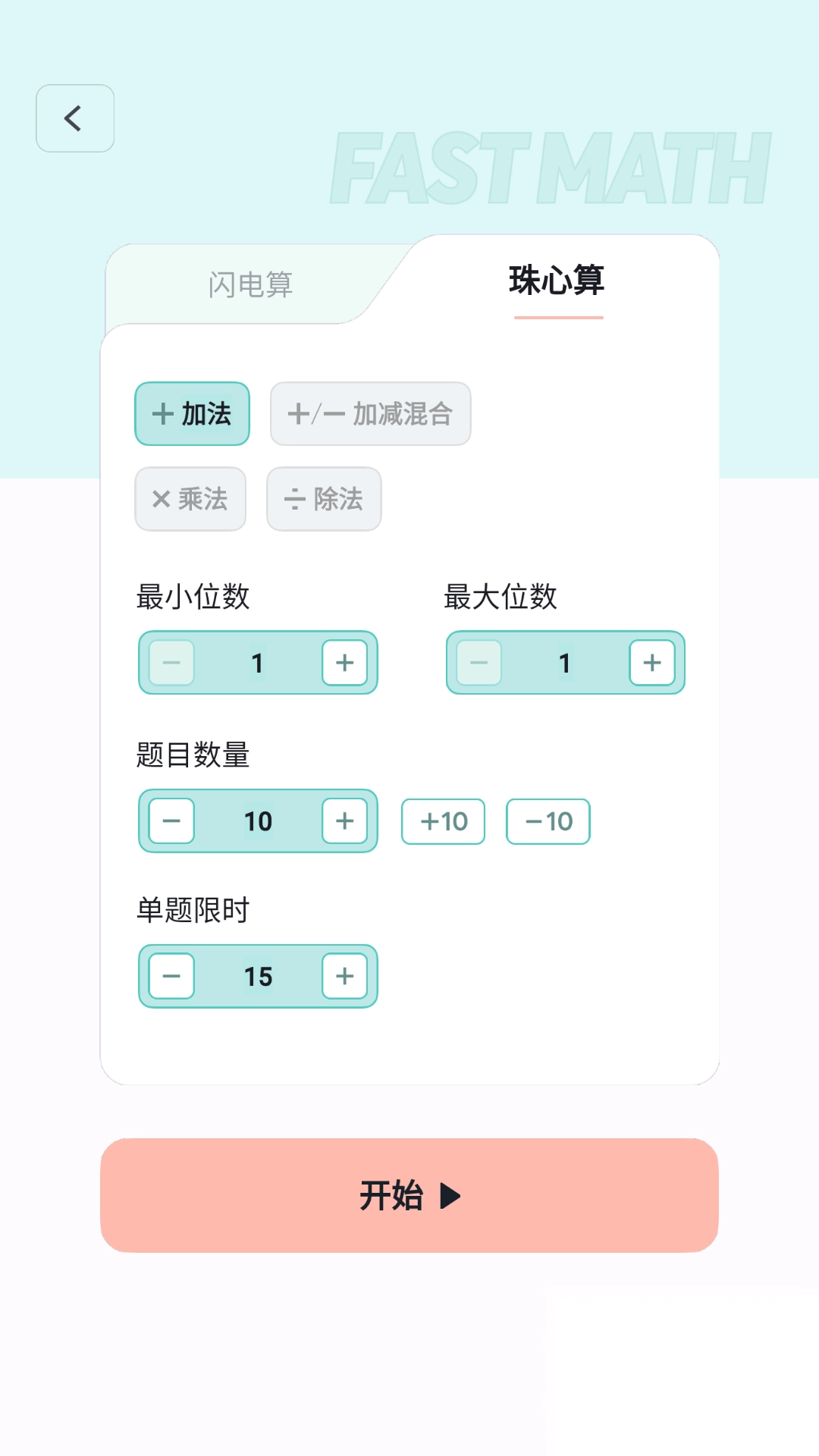Decrease 最小位数 using minus control
The width and height of the screenshot is (819, 1456).
171,663
